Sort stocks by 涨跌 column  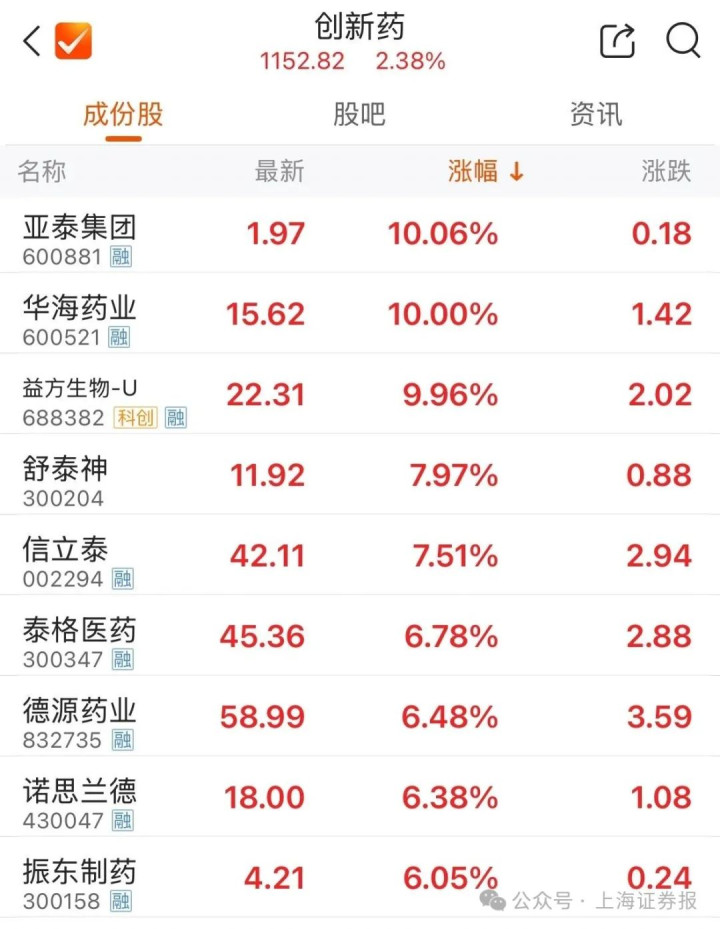pos(666,171)
